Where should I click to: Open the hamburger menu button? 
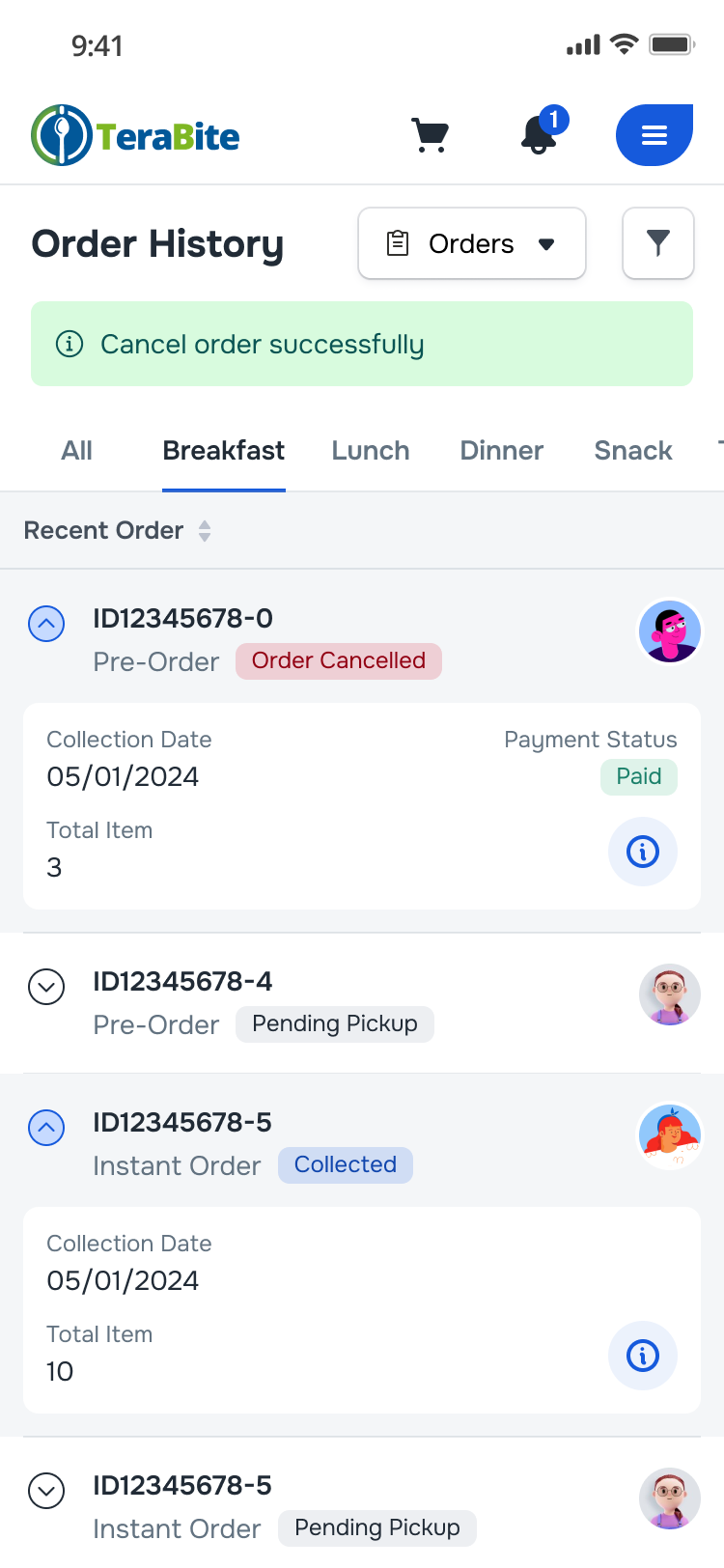(x=654, y=135)
